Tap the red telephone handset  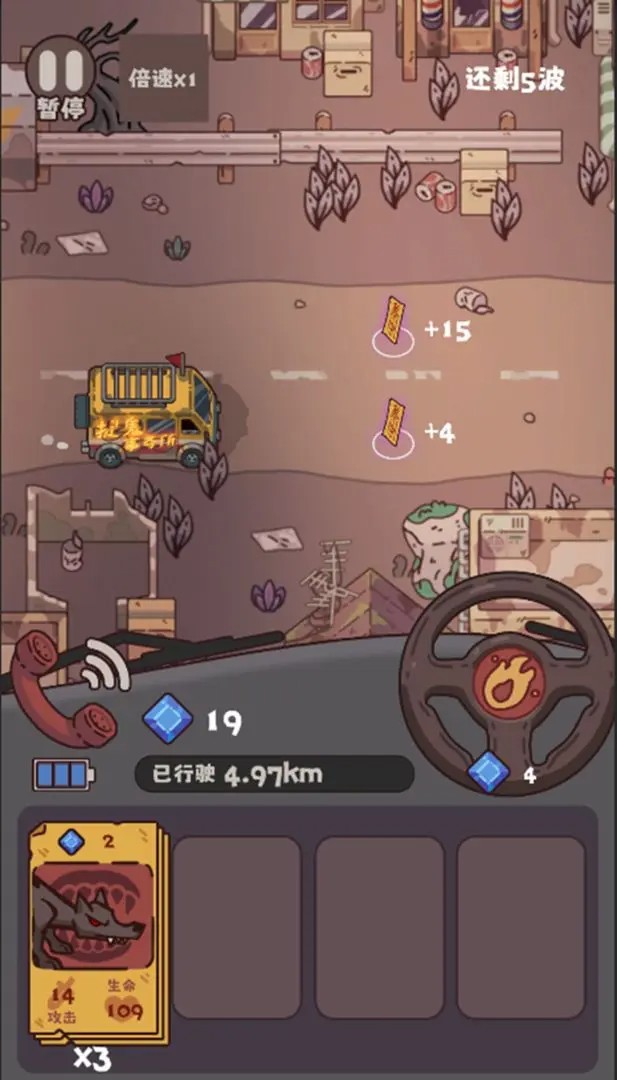click(62, 692)
